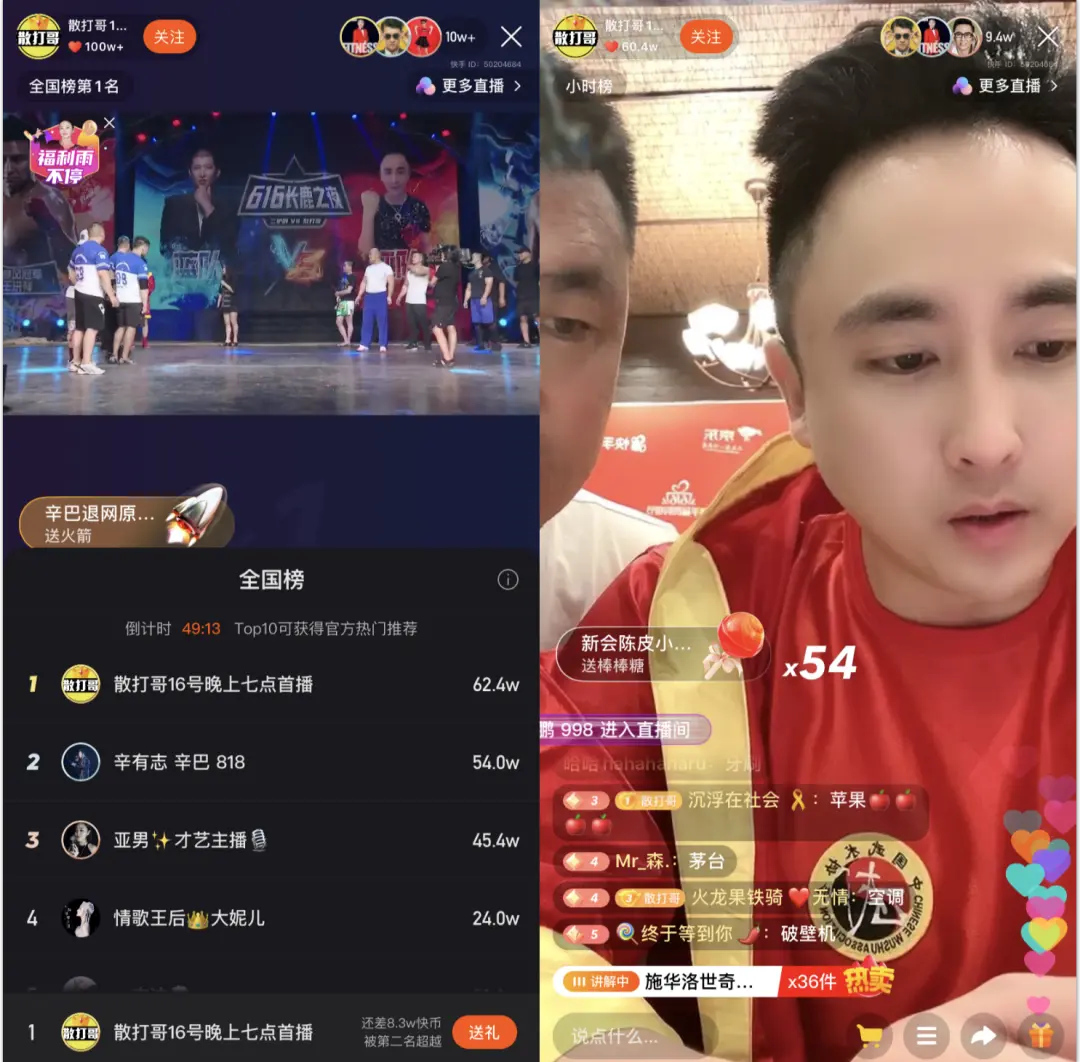Open the 10w+ audience list

pos(460,37)
